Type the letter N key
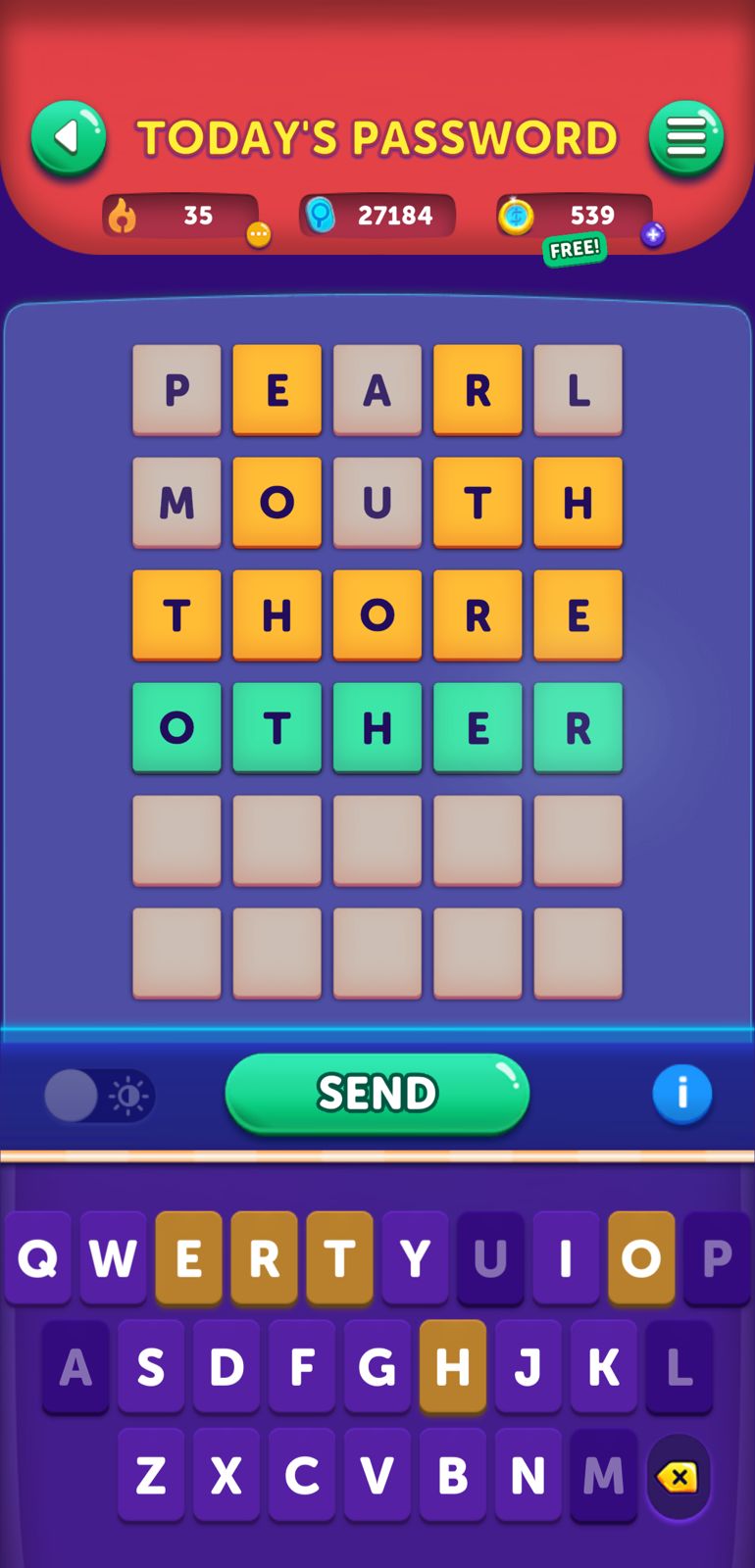 point(528,1475)
